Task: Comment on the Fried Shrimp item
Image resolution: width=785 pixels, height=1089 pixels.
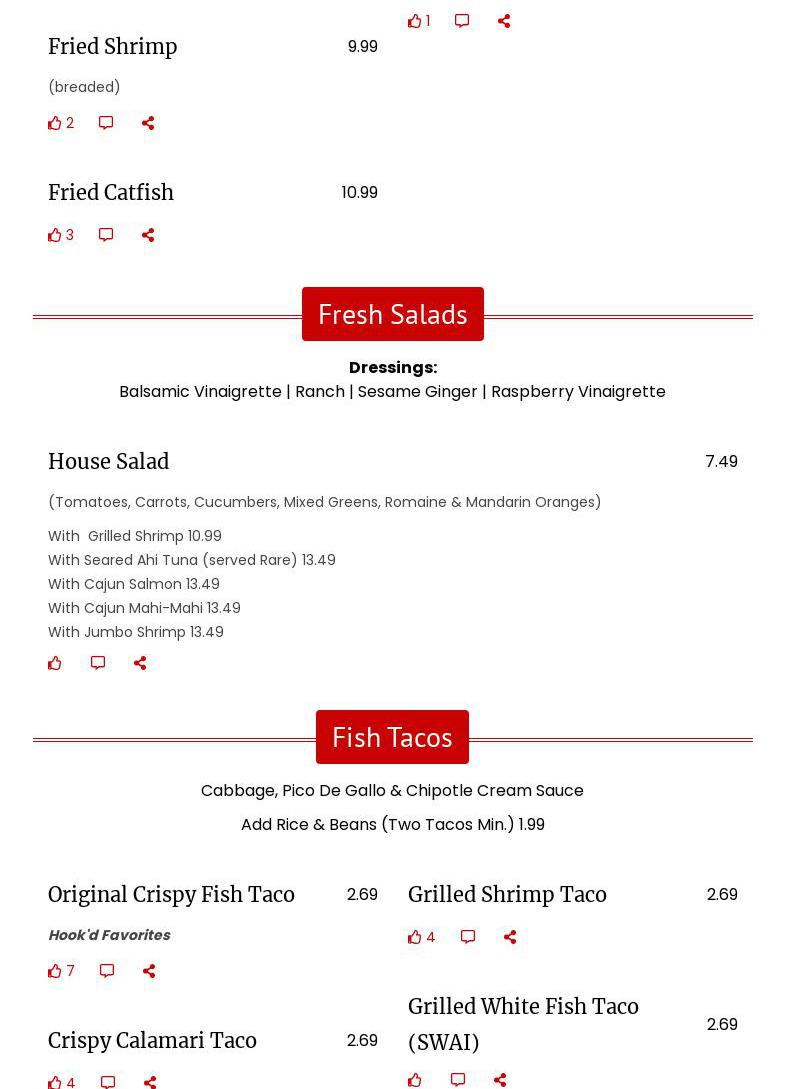Action: click(106, 123)
